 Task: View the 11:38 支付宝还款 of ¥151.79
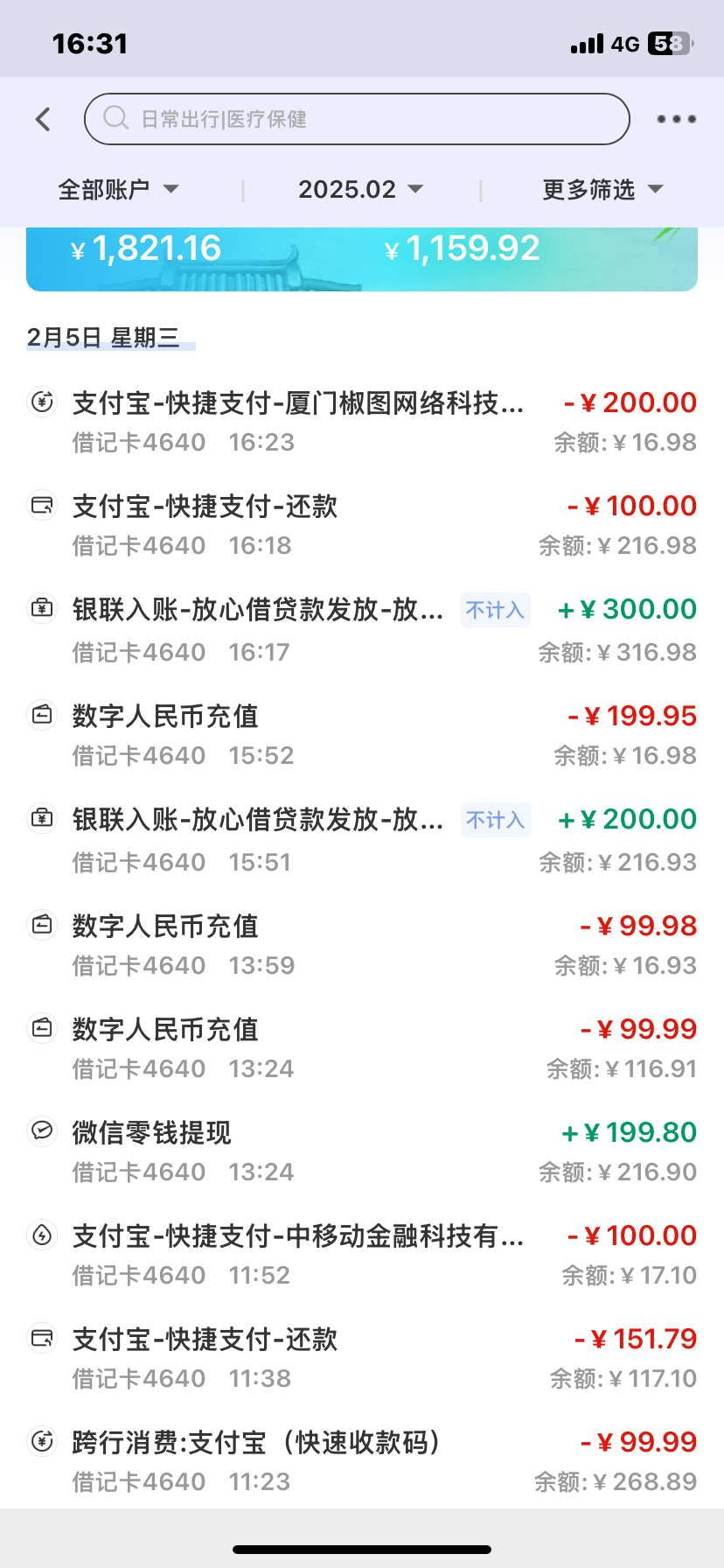362,1358
